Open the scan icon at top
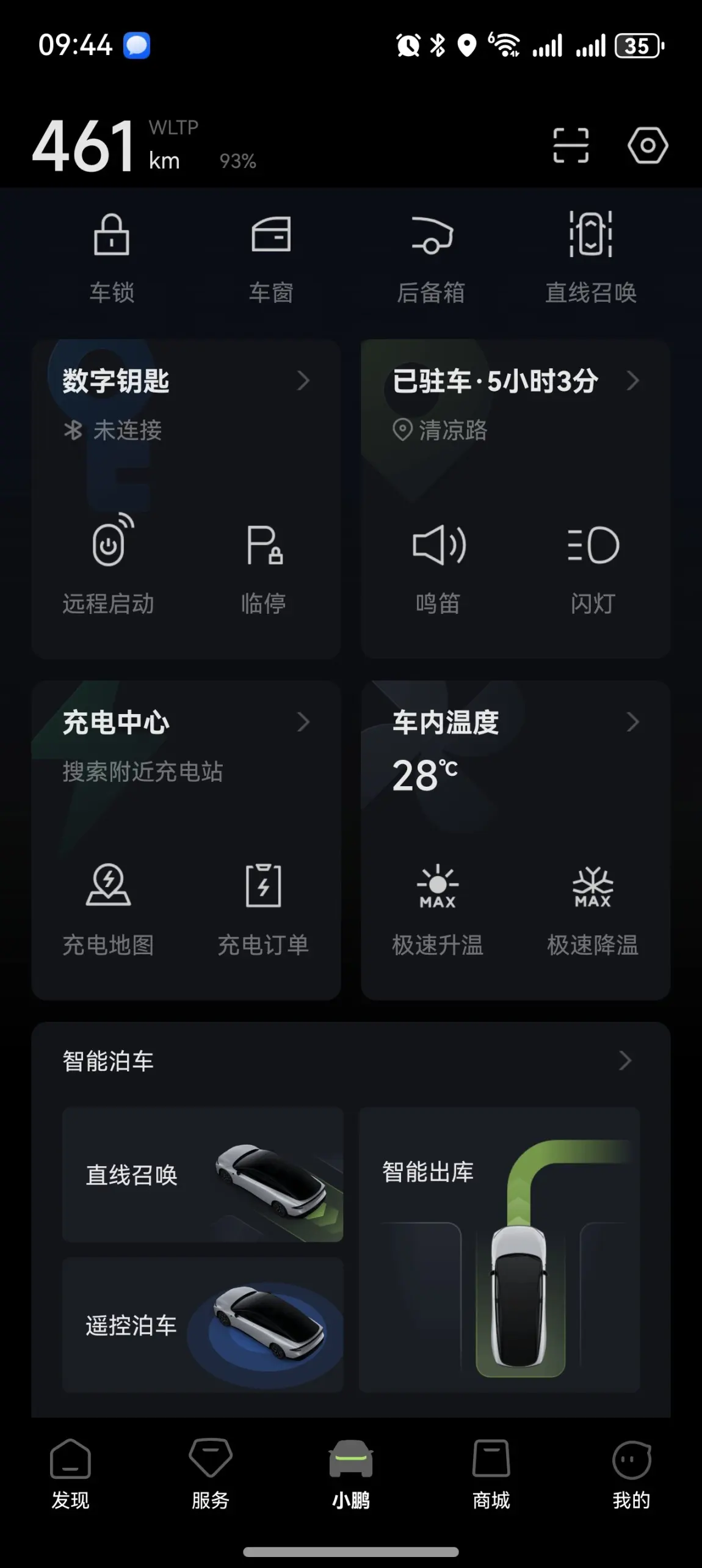Screen dimensions: 702x1568 click(570, 145)
